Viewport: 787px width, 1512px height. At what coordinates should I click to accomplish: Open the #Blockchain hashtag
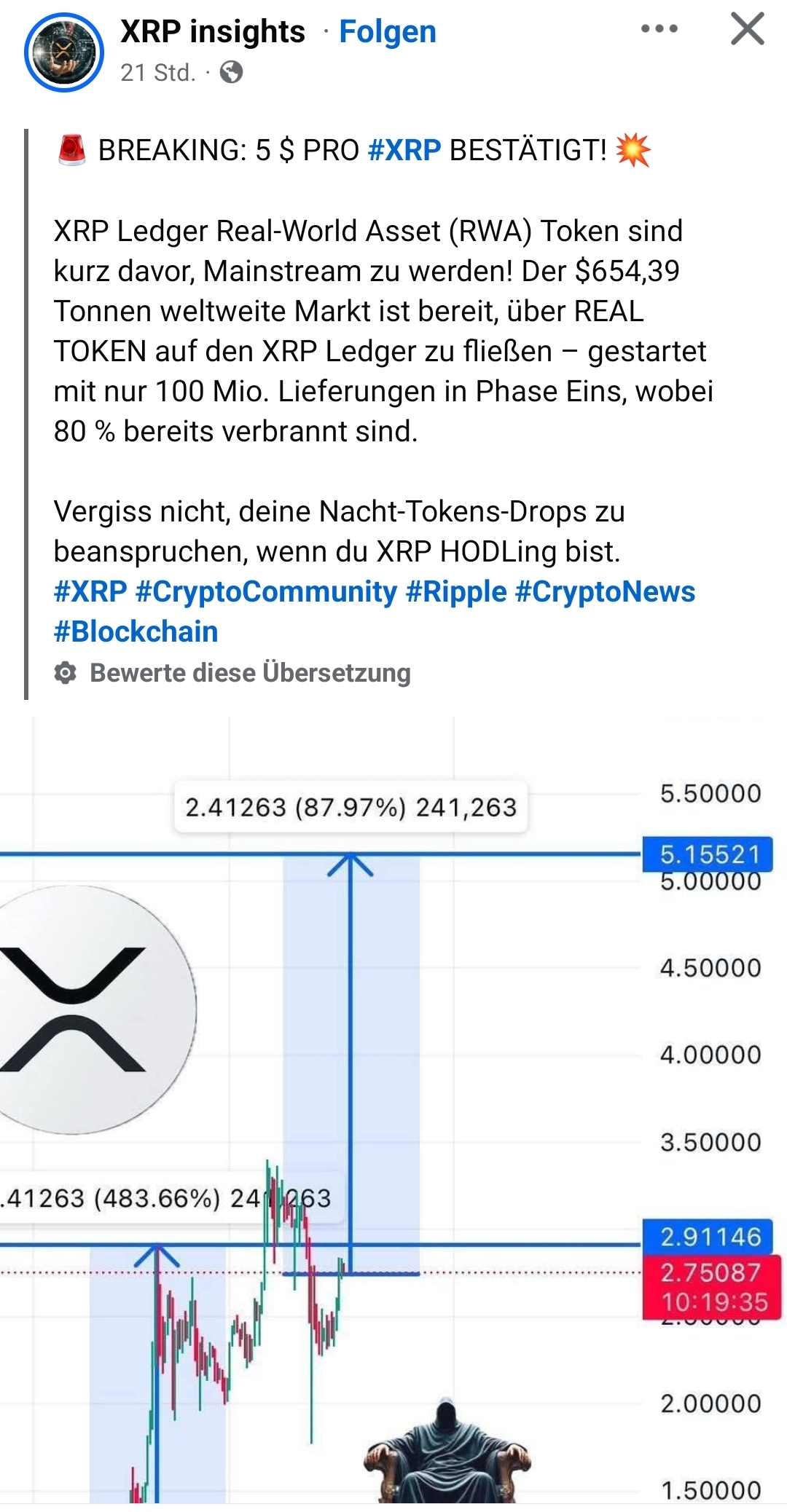136,631
